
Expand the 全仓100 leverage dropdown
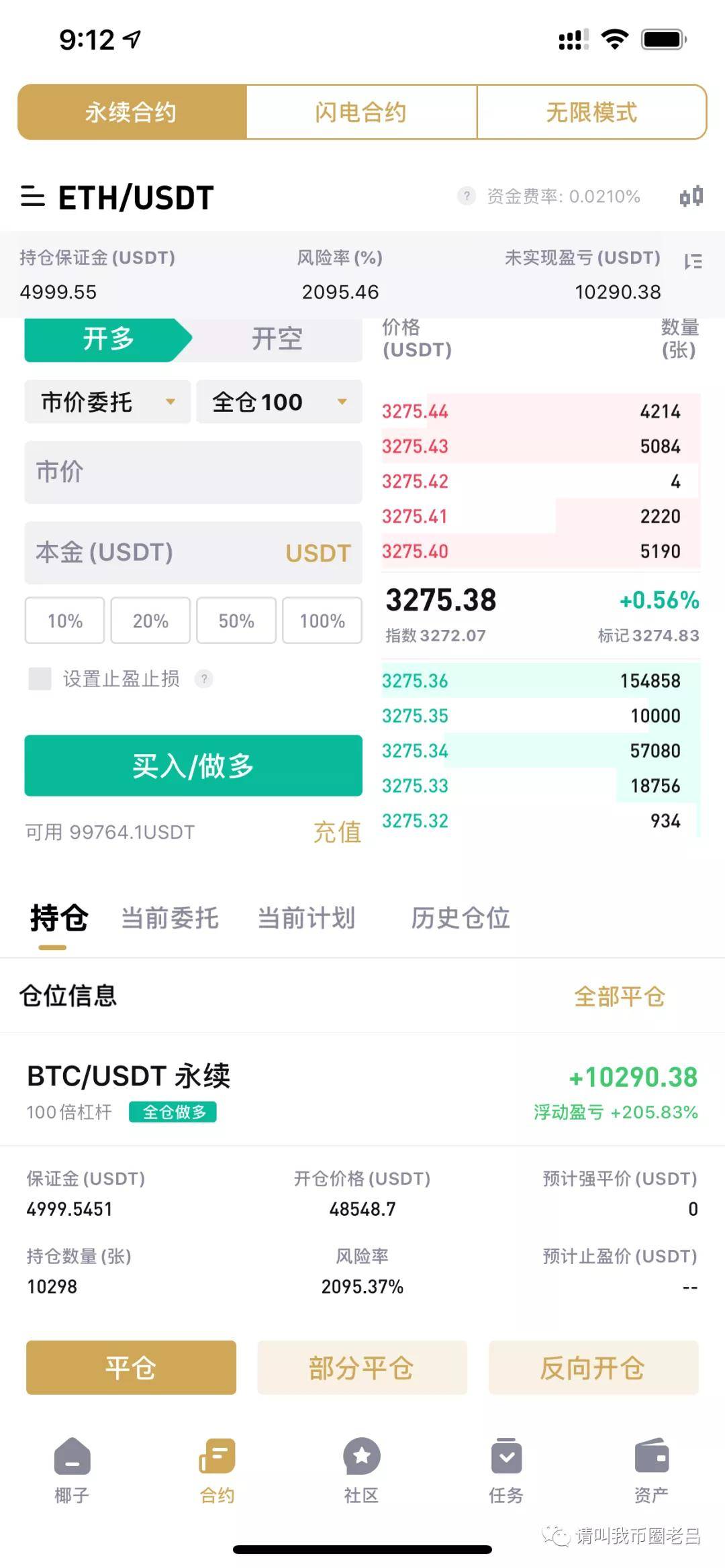click(x=279, y=402)
